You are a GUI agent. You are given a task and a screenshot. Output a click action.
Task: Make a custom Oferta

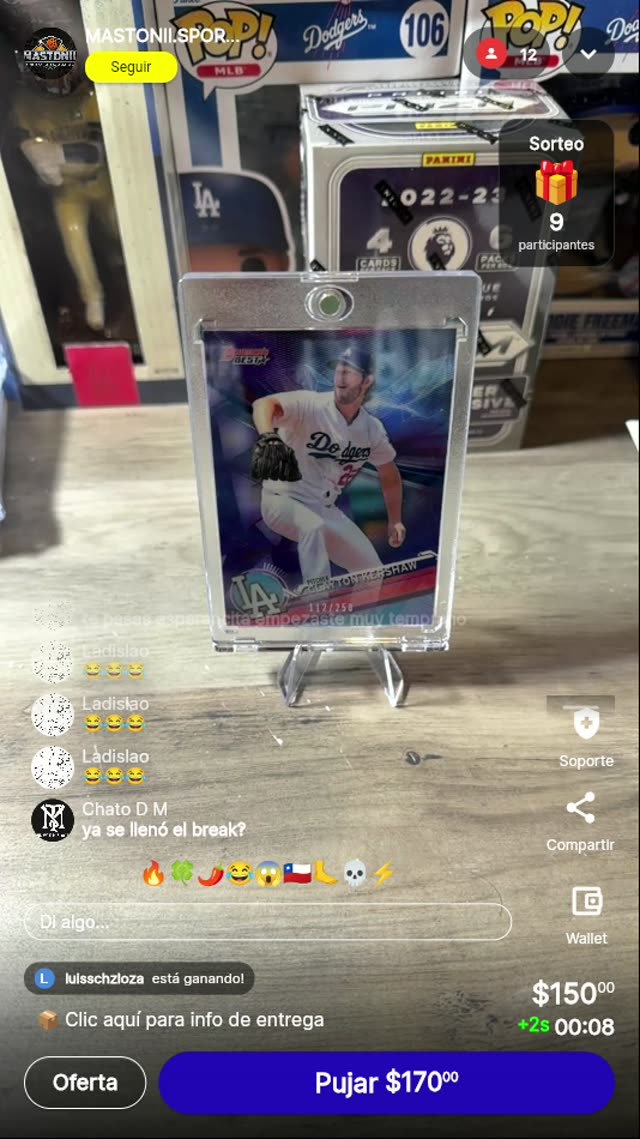[85, 1082]
